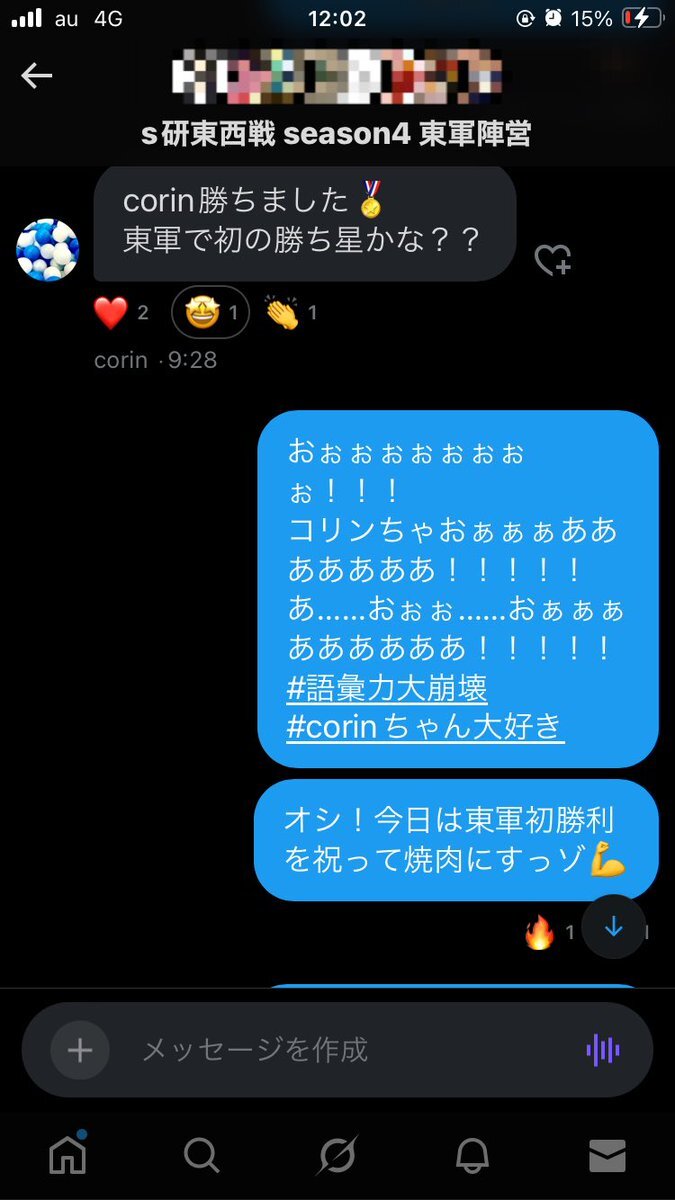The image size is (675, 1200).
Task: Record a voice message
Action: (603, 1050)
